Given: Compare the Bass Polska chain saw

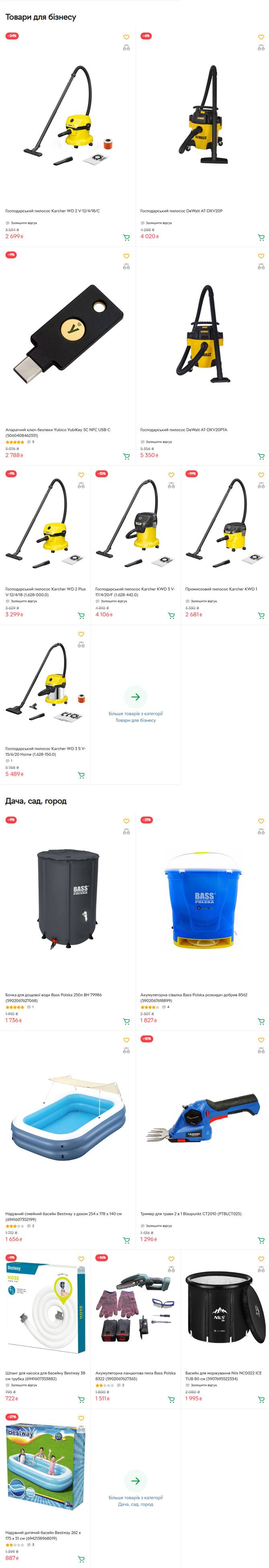Looking at the screenshot, I should point(171,1270).
